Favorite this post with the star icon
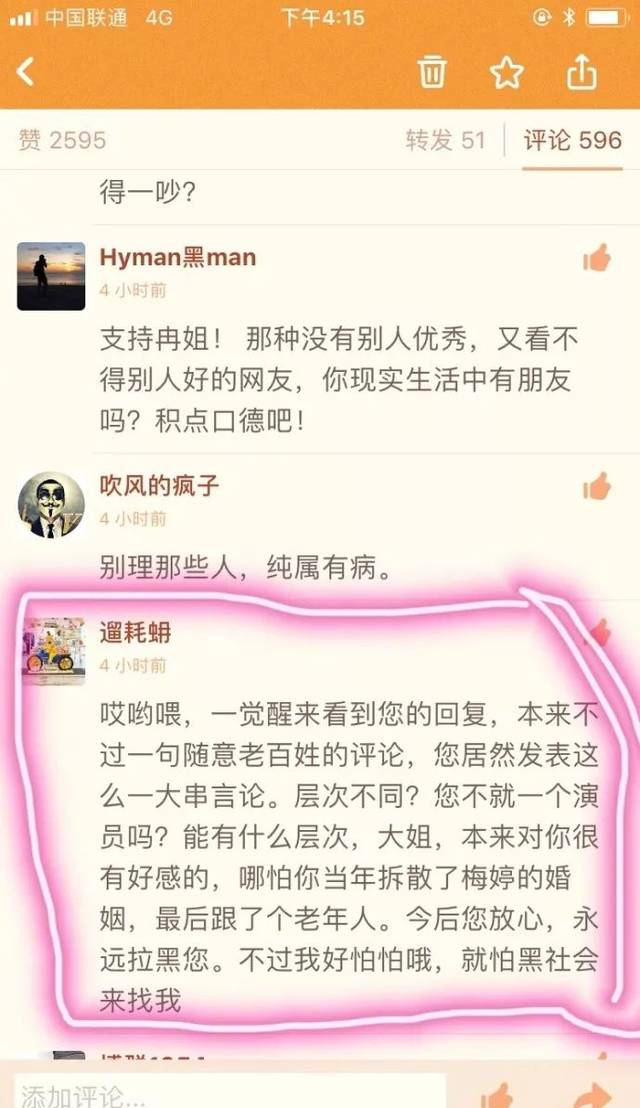This screenshot has height=1108, width=640. pos(506,72)
